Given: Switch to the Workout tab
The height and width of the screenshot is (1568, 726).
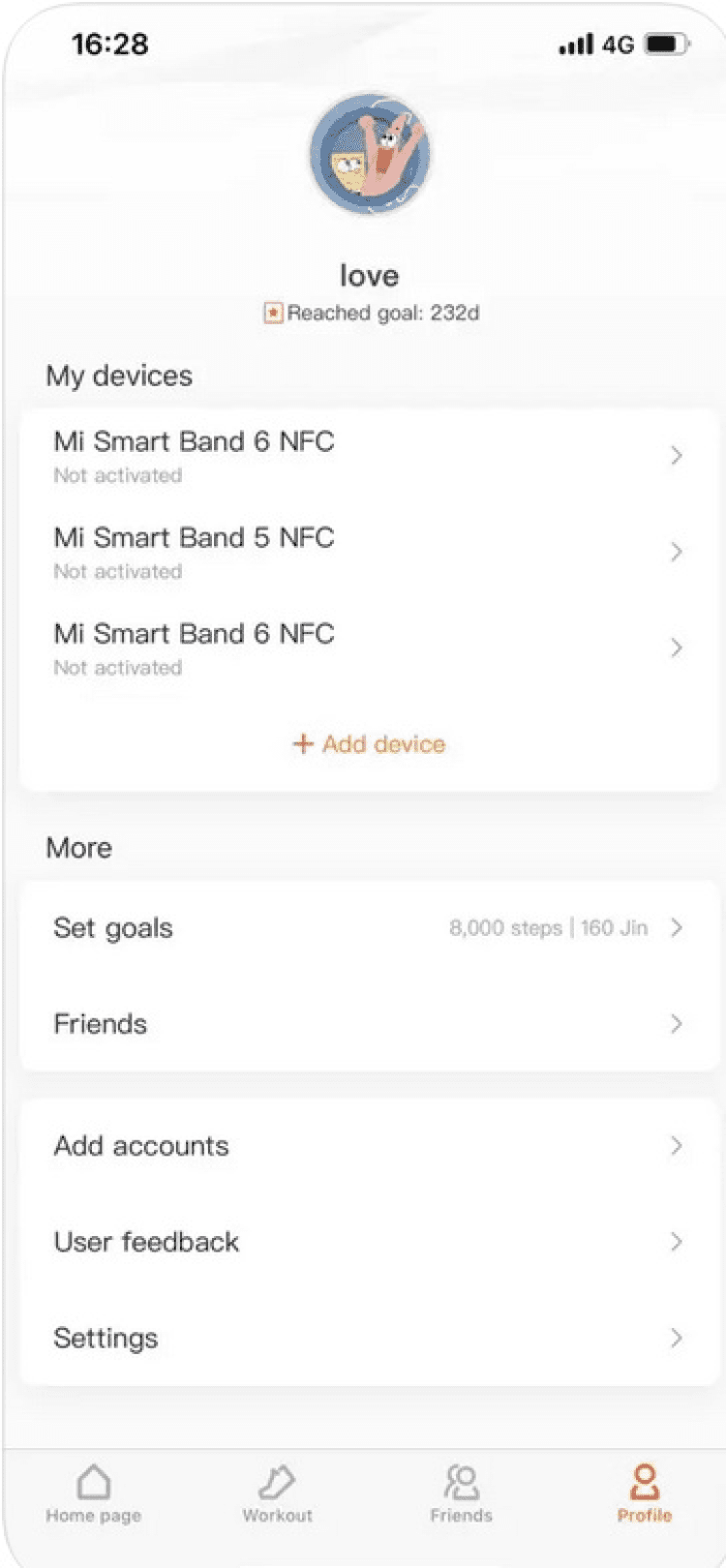Looking at the screenshot, I should click(x=278, y=1494).
